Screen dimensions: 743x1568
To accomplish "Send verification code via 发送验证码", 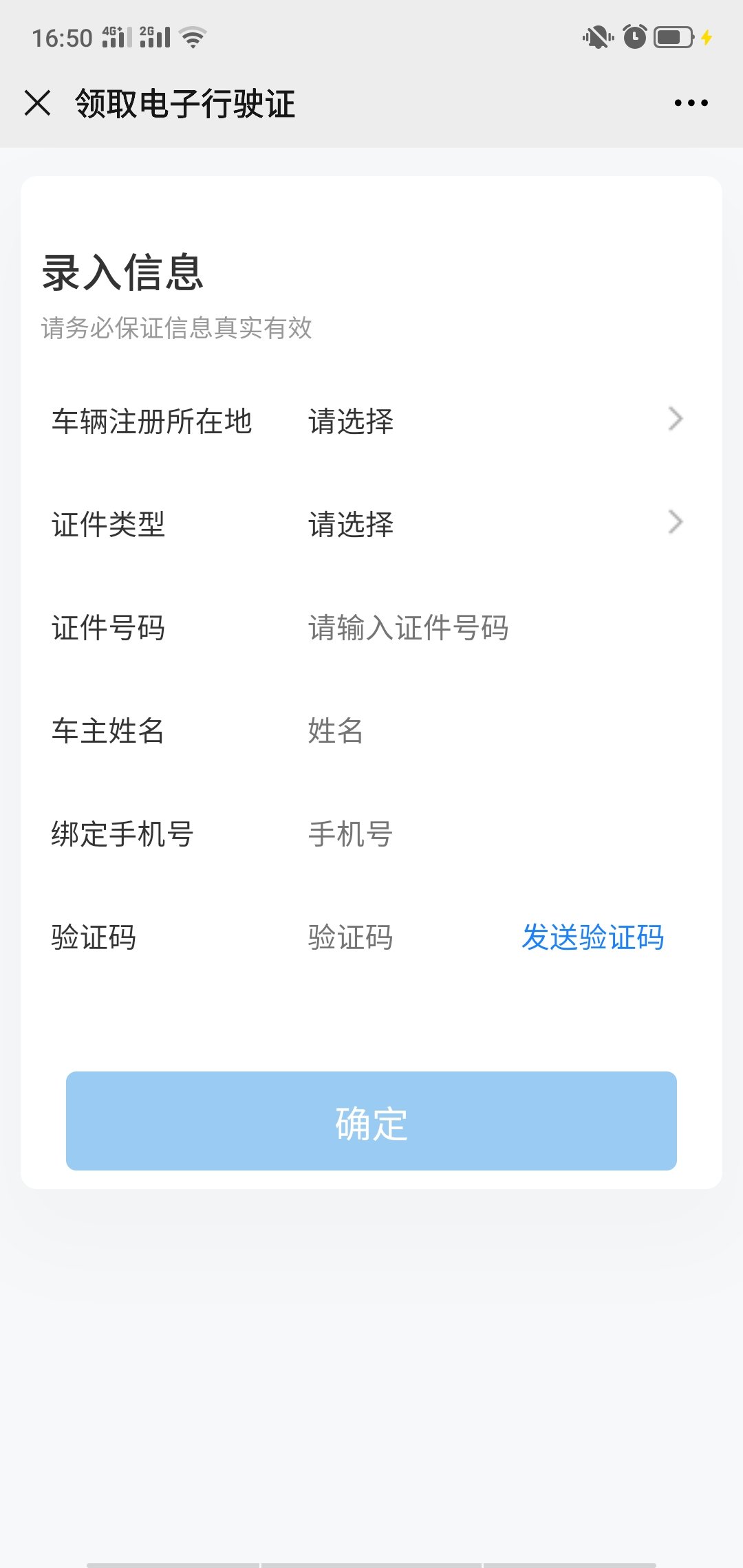I will [592, 937].
